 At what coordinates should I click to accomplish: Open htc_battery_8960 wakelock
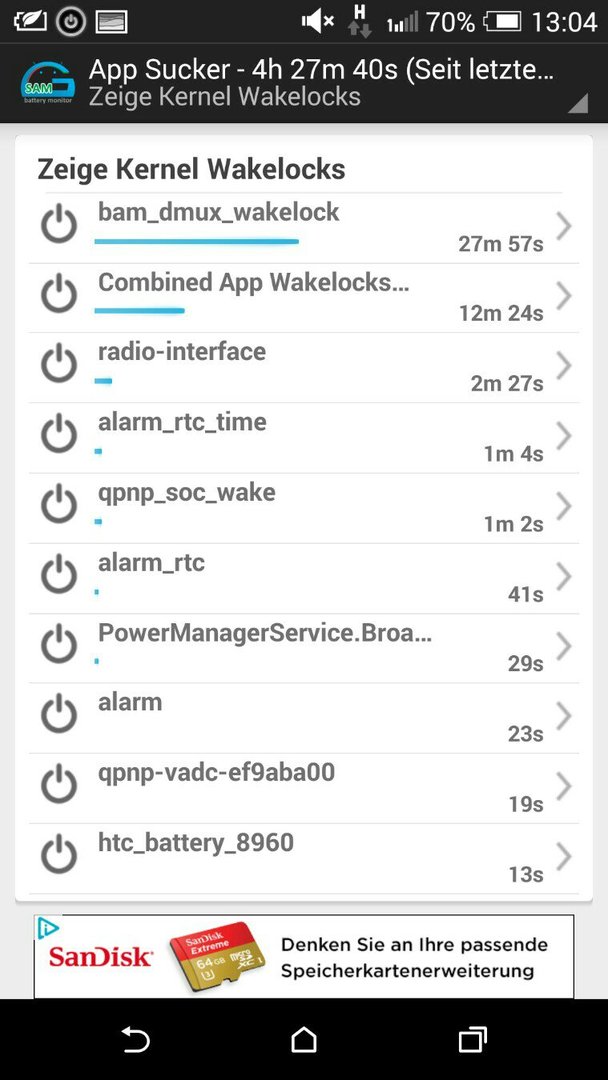[304, 859]
